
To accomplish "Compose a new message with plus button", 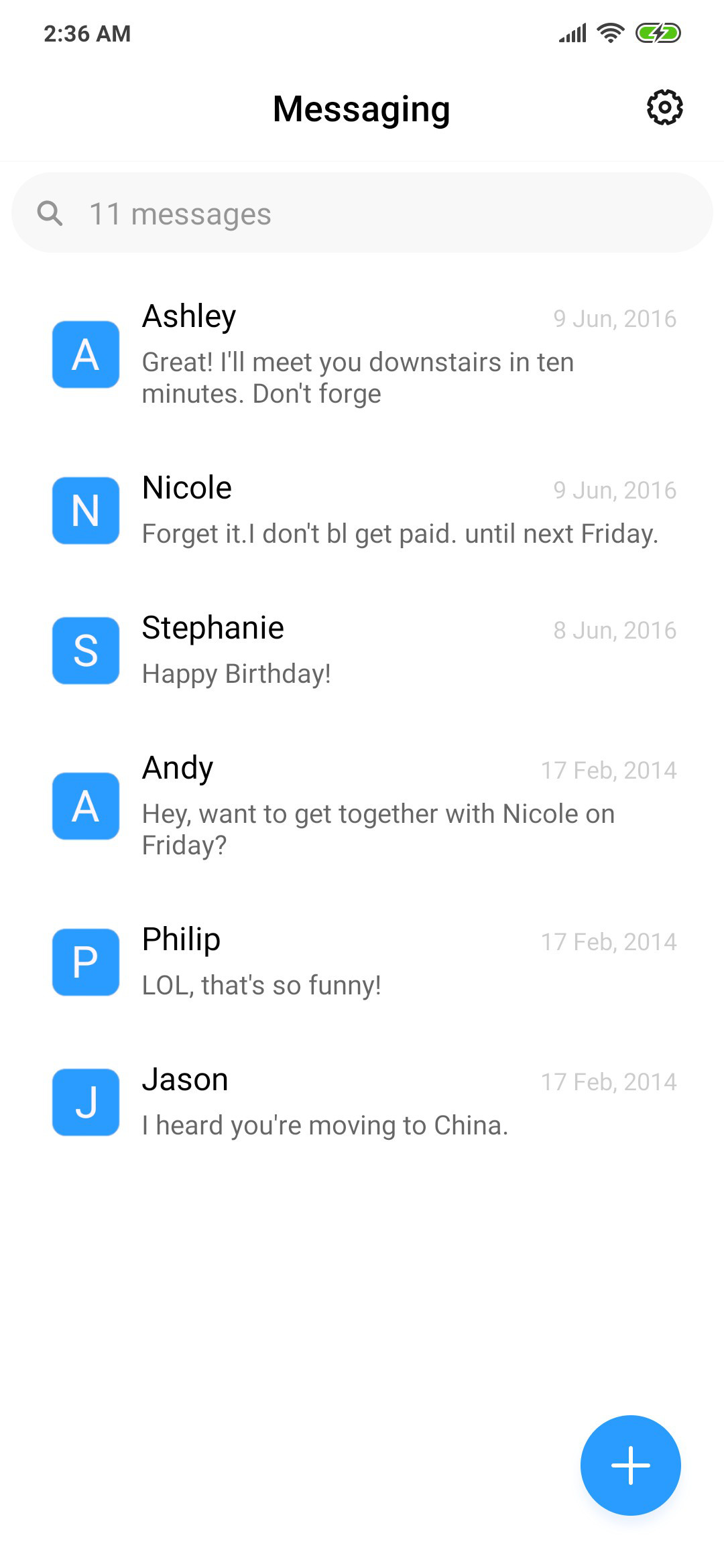I will pyautogui.click(x=630, y=1465).
